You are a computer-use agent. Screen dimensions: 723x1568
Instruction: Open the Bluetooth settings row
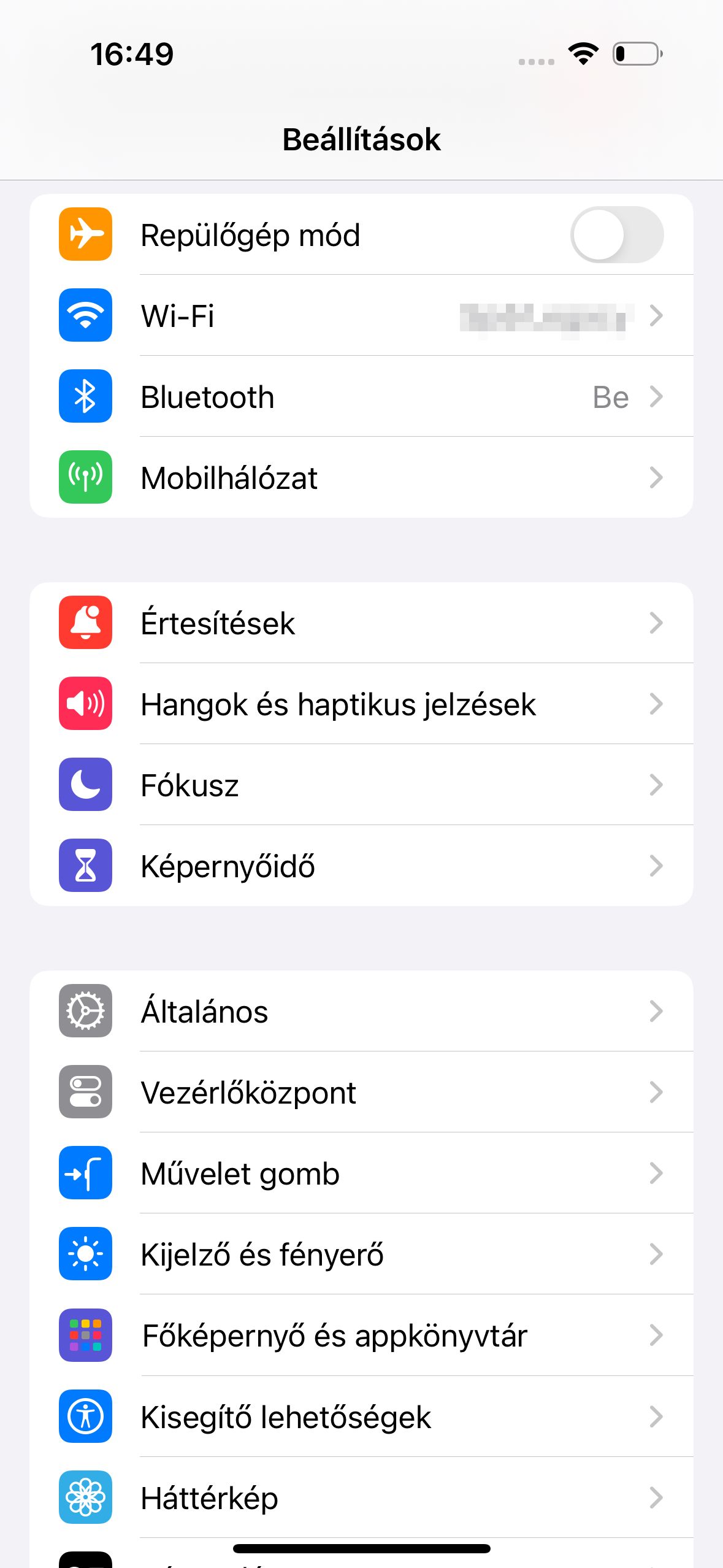point(361,397)
